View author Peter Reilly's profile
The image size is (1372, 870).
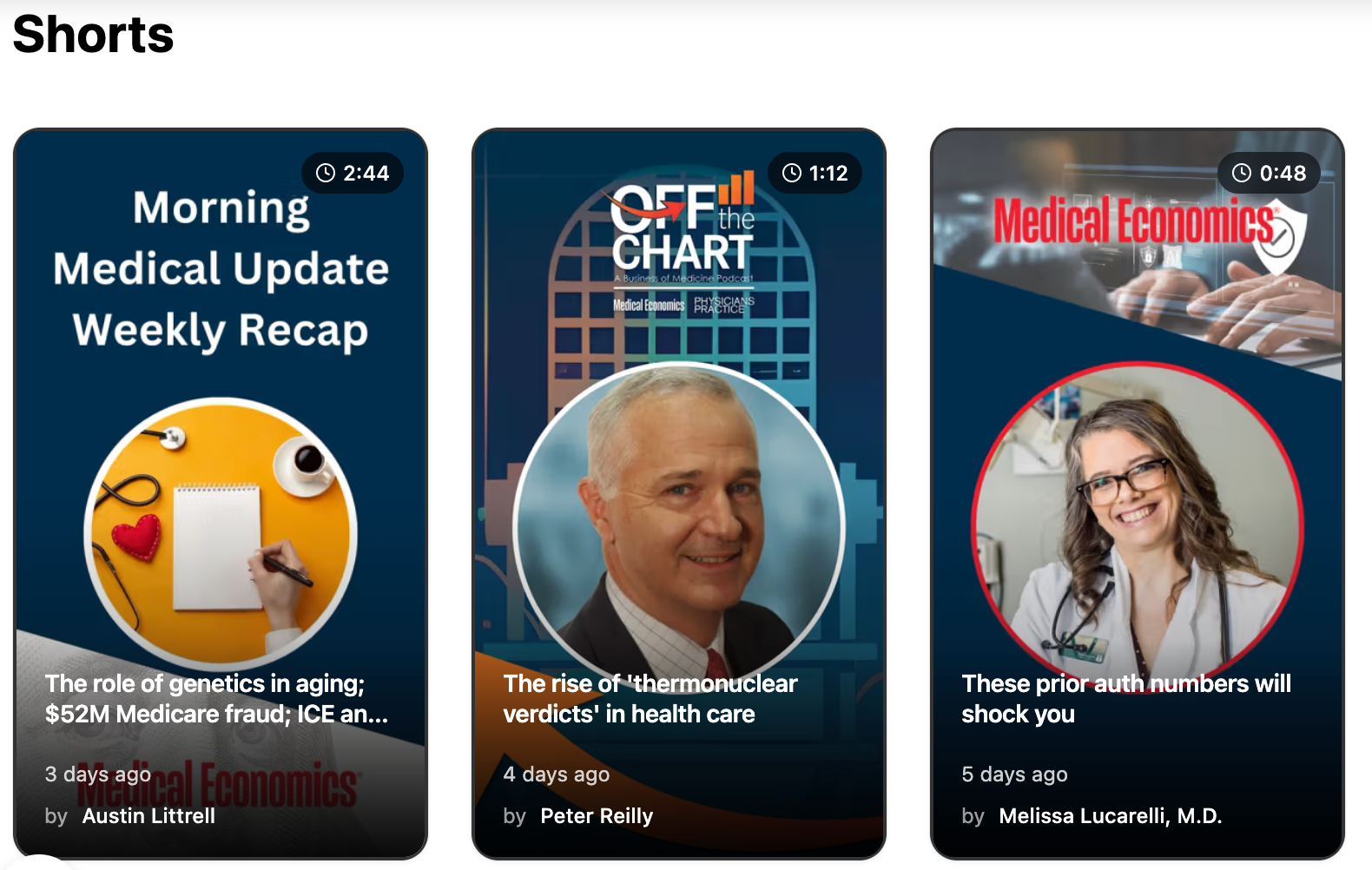click(x=597, y=816)
